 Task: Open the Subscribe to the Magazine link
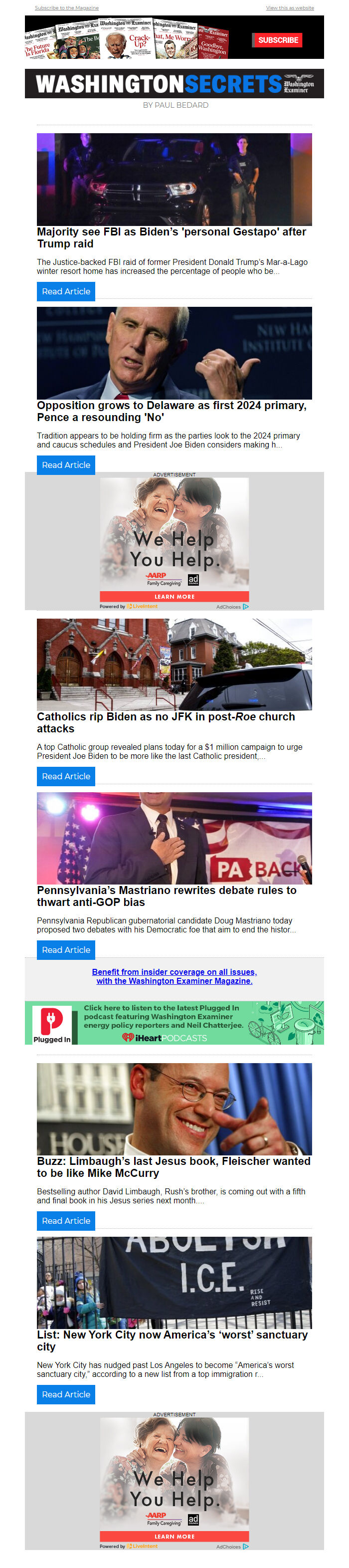pos(66,8)
